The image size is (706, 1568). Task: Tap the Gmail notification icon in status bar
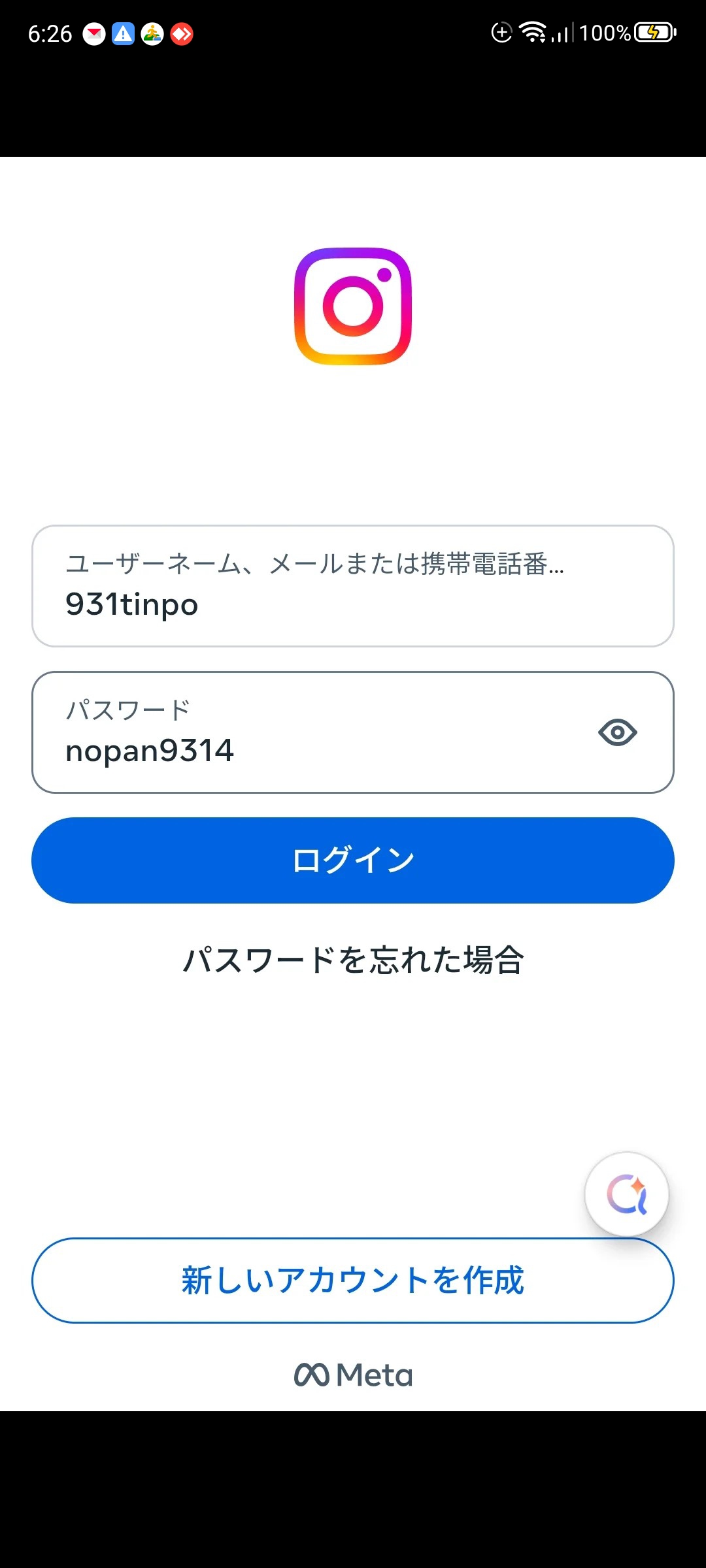click(93, 33)
